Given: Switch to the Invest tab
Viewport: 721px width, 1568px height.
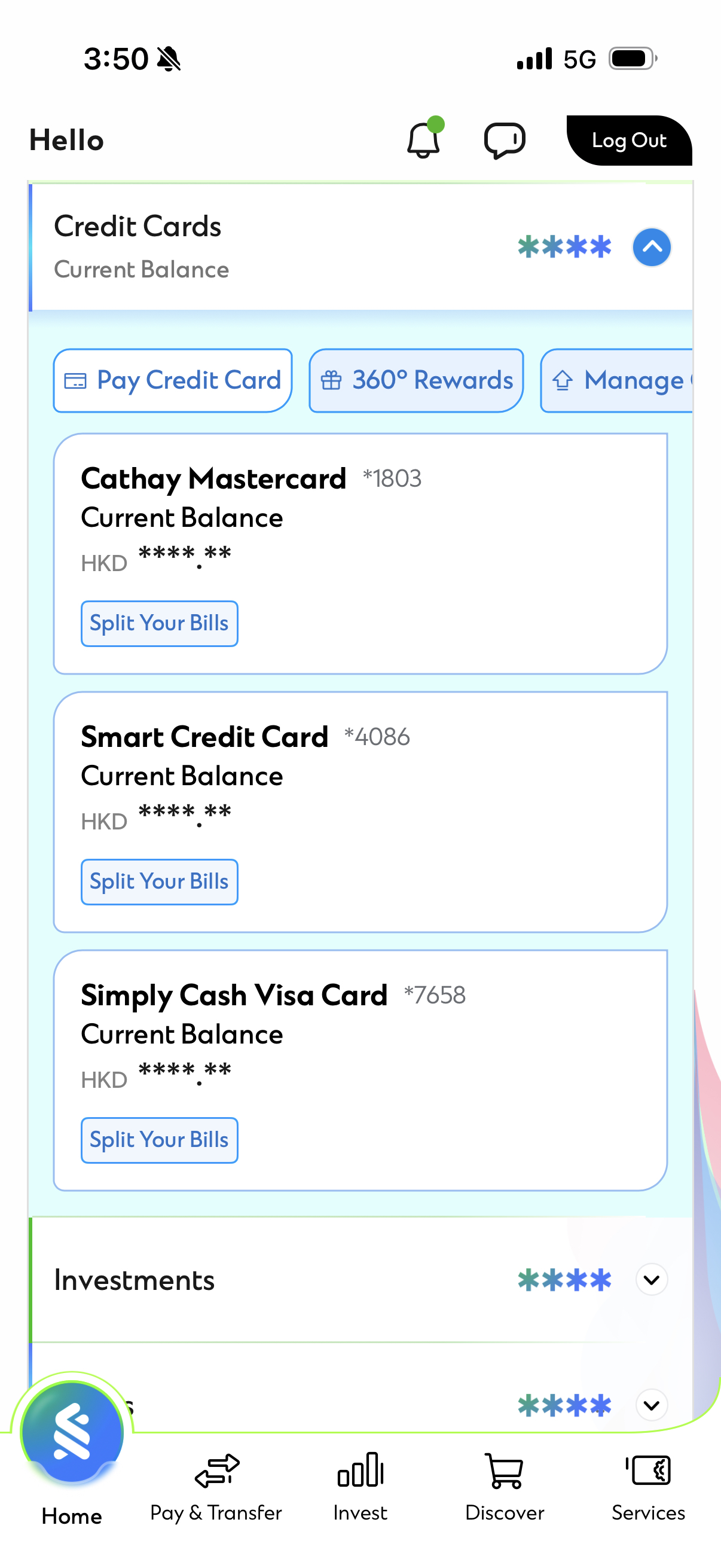Looking at the screenshot, I should tap(360, 1485).
